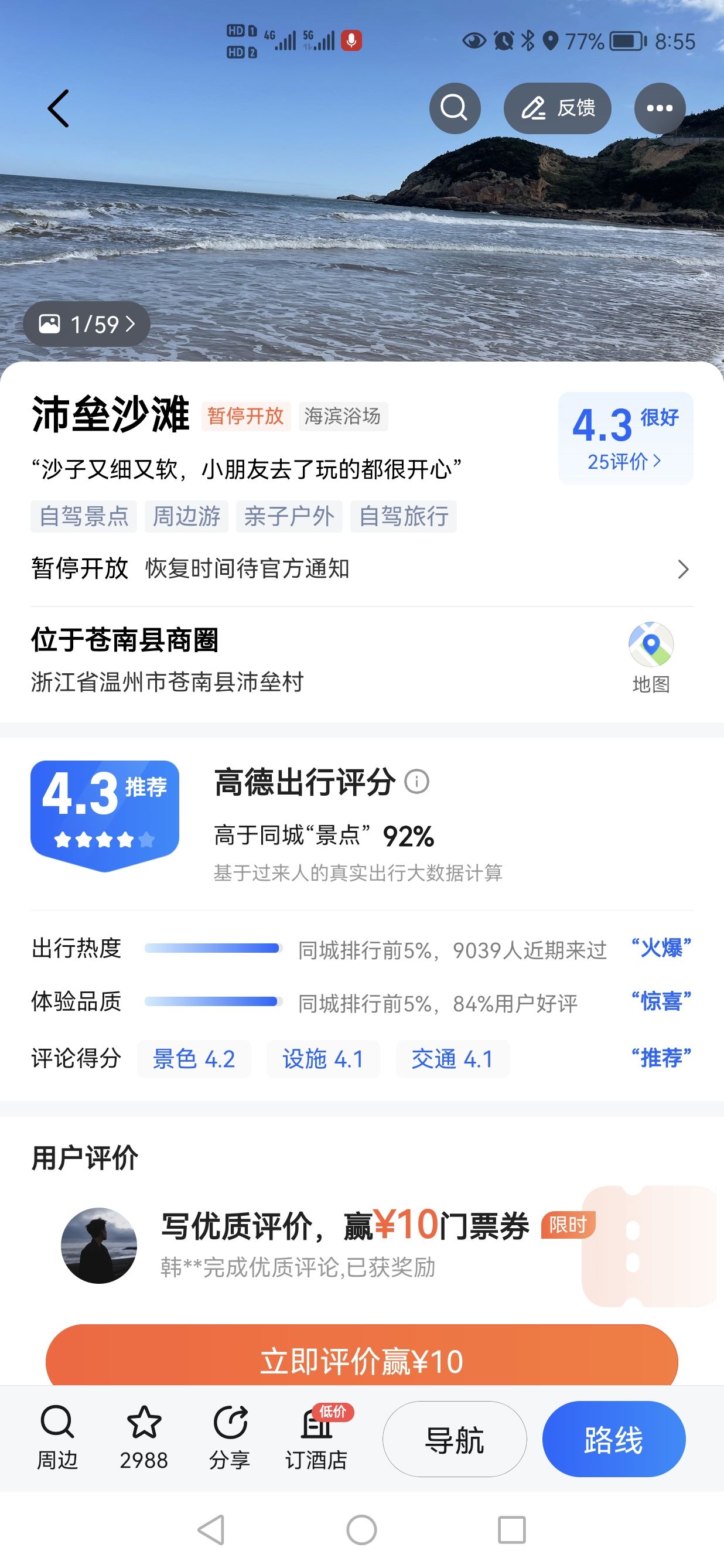Image resolution: width=724 pixels, height=1568 pixels.
Task: Start 导航 navigation
Action: (x=455, y=1439)
